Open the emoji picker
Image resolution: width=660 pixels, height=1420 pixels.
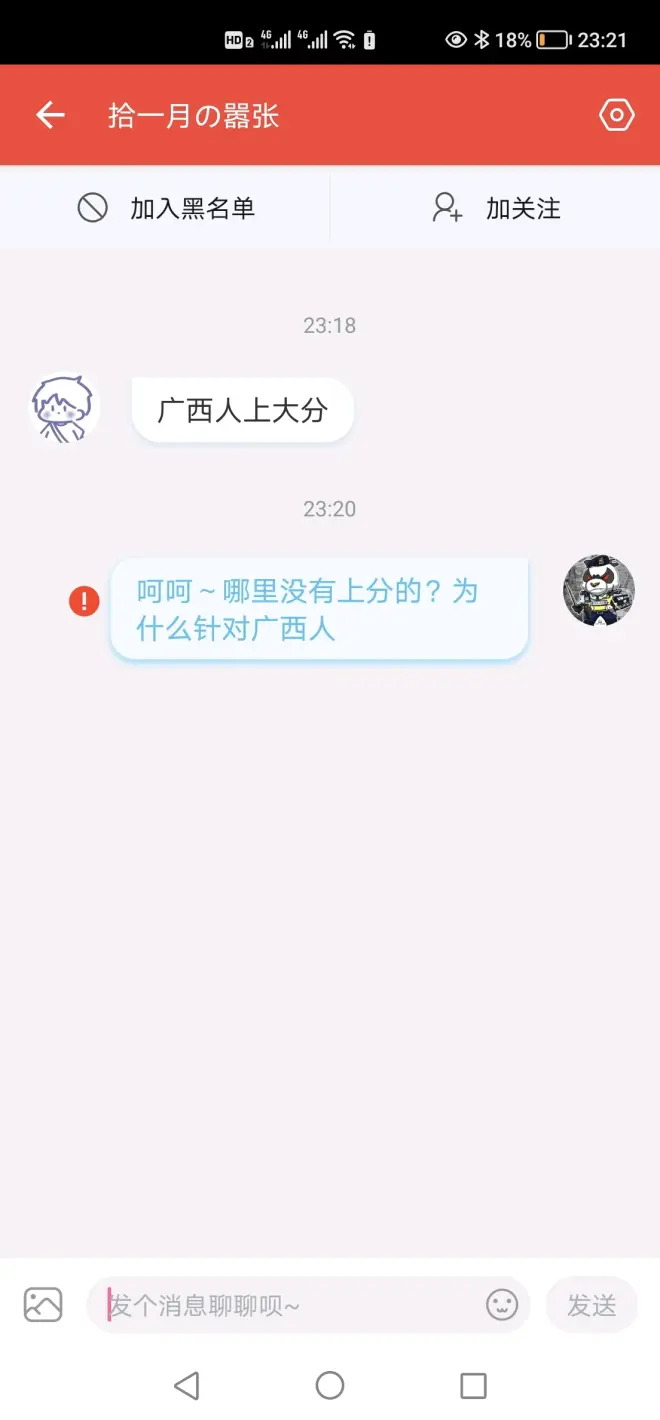click(502, 1305)
